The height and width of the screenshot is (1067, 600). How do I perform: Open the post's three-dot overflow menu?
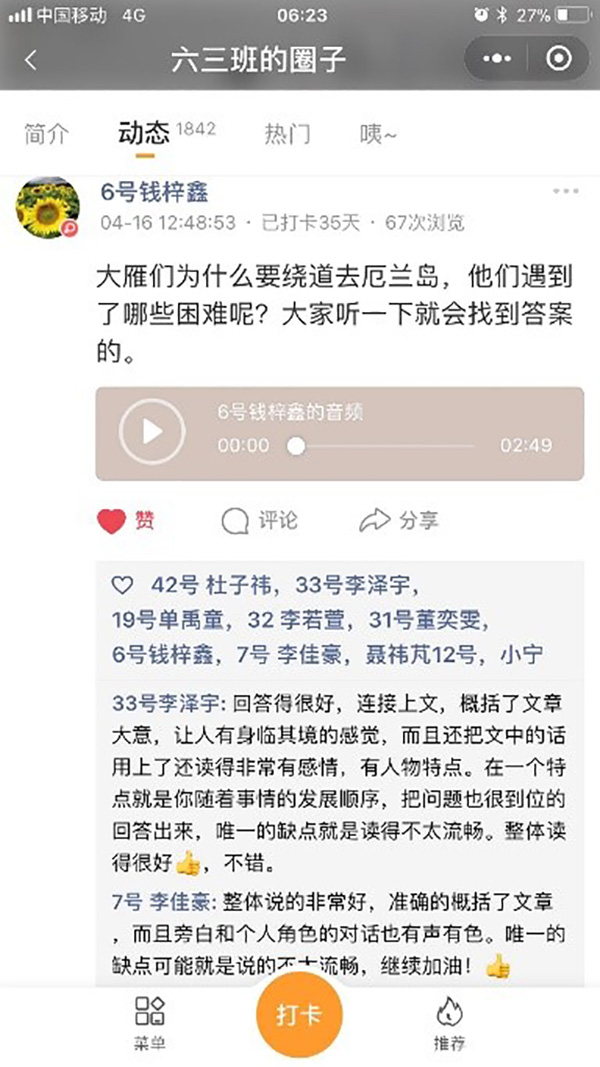(565, 192)
